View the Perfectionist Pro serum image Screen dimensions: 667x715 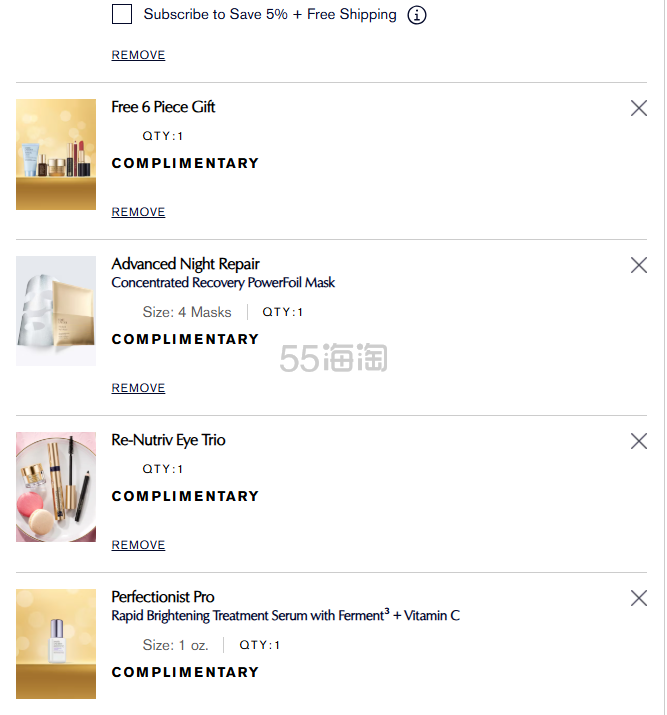click(x=56, y=644)
